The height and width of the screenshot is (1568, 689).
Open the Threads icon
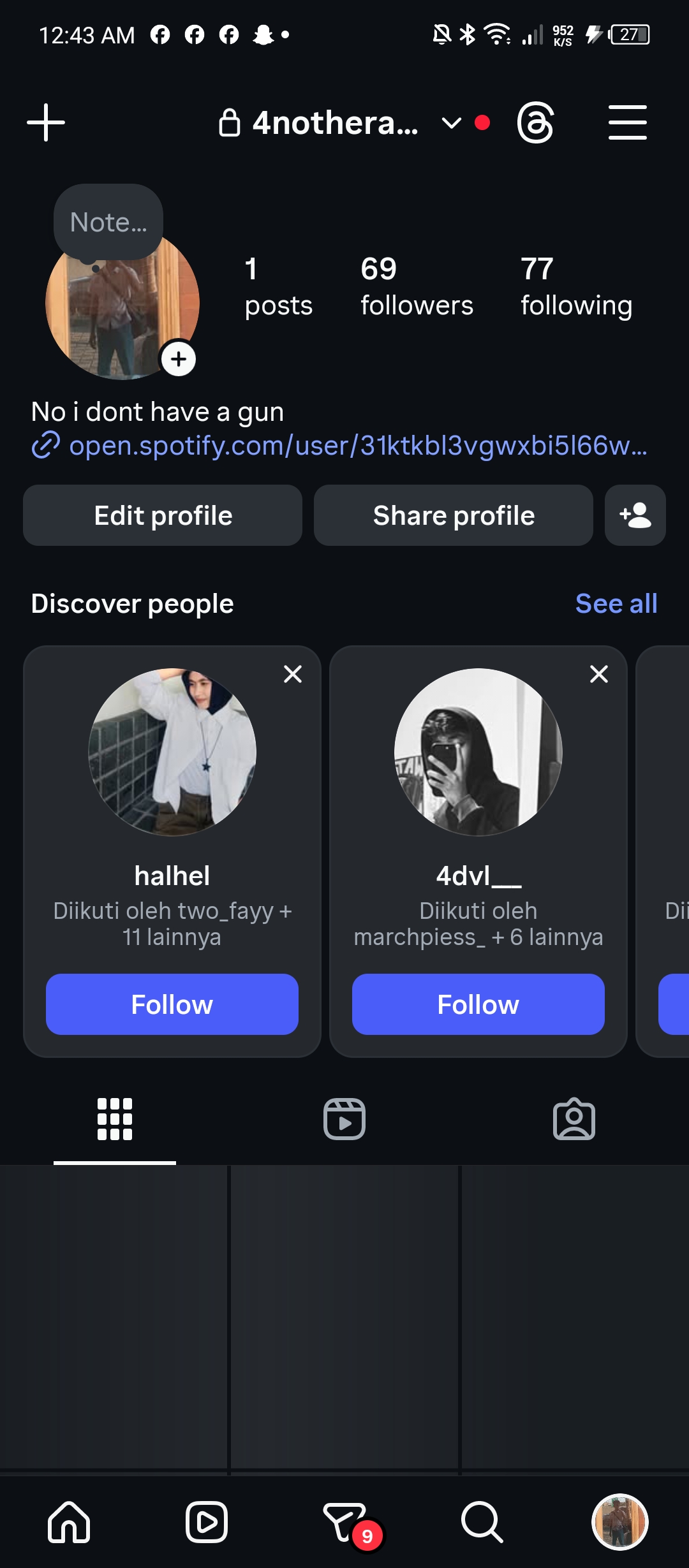[535, 122]
